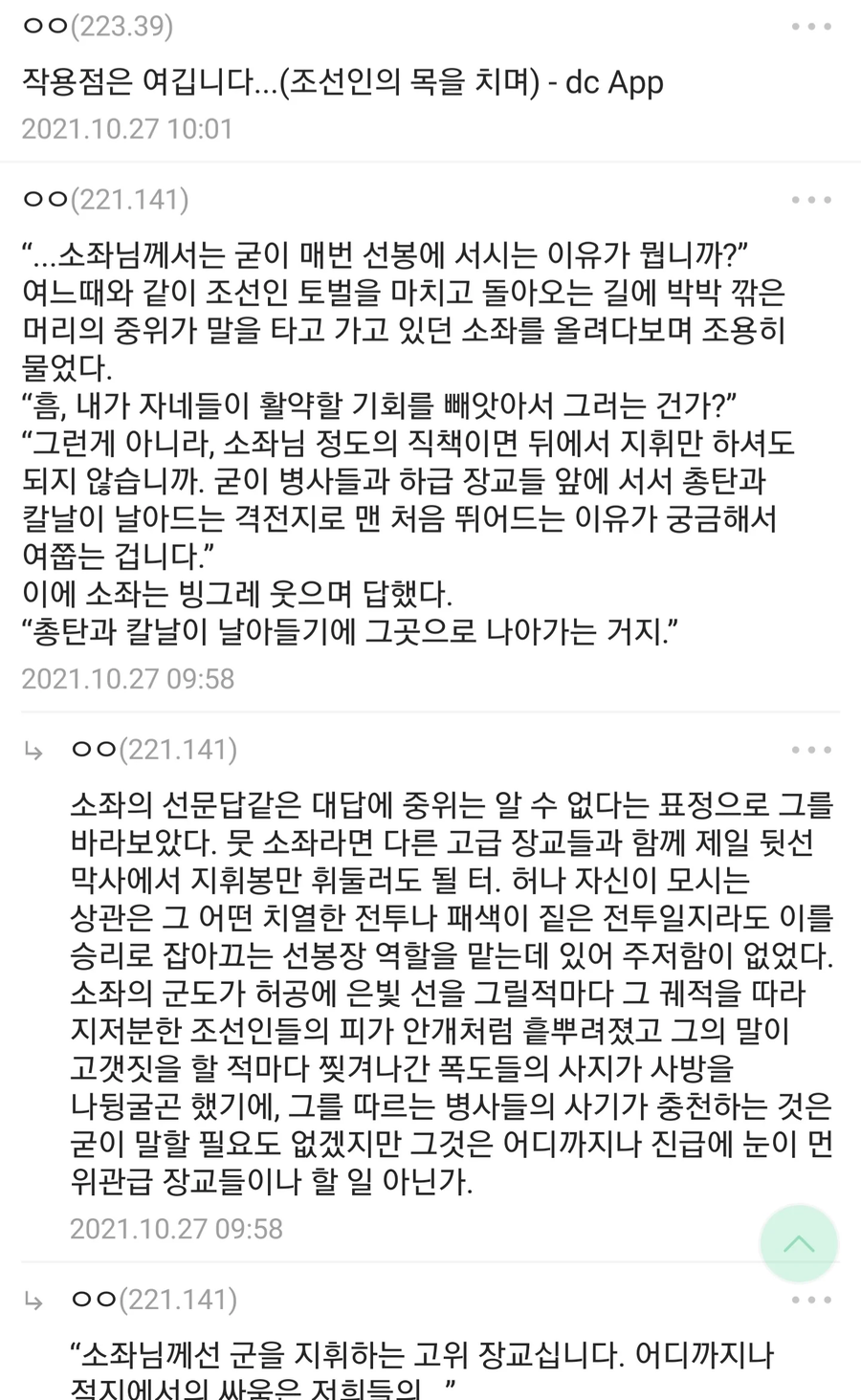Open more options for the 223.39 comment

(811, 27)
